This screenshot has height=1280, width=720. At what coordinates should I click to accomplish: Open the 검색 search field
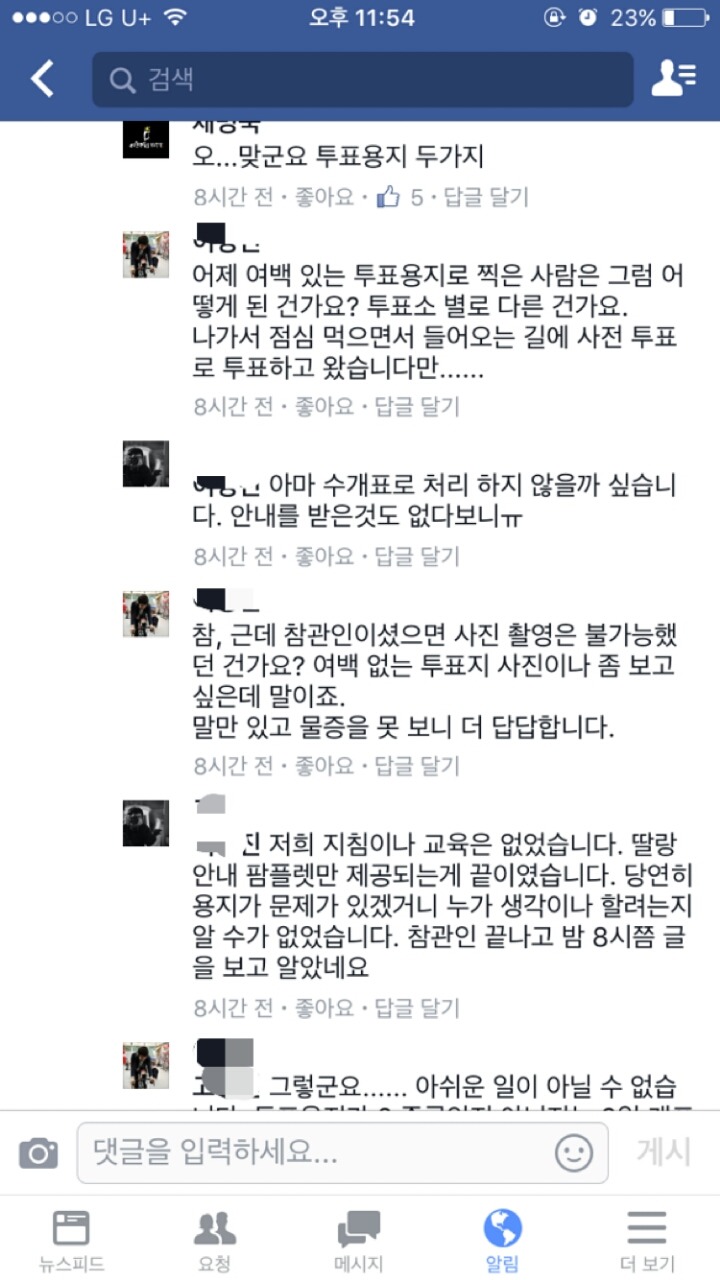point(362,80)
